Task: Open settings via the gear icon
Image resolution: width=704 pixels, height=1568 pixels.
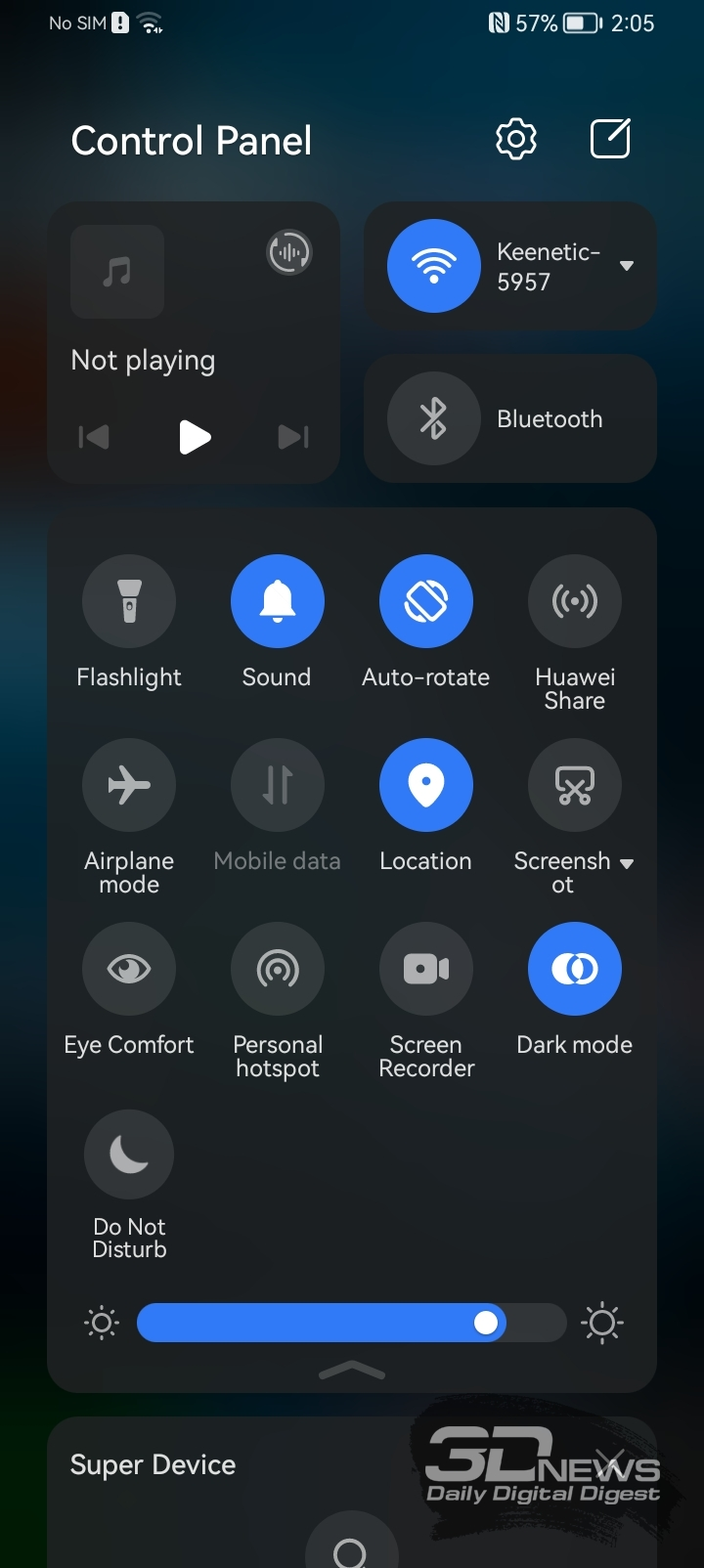Action: click(516, 140)
